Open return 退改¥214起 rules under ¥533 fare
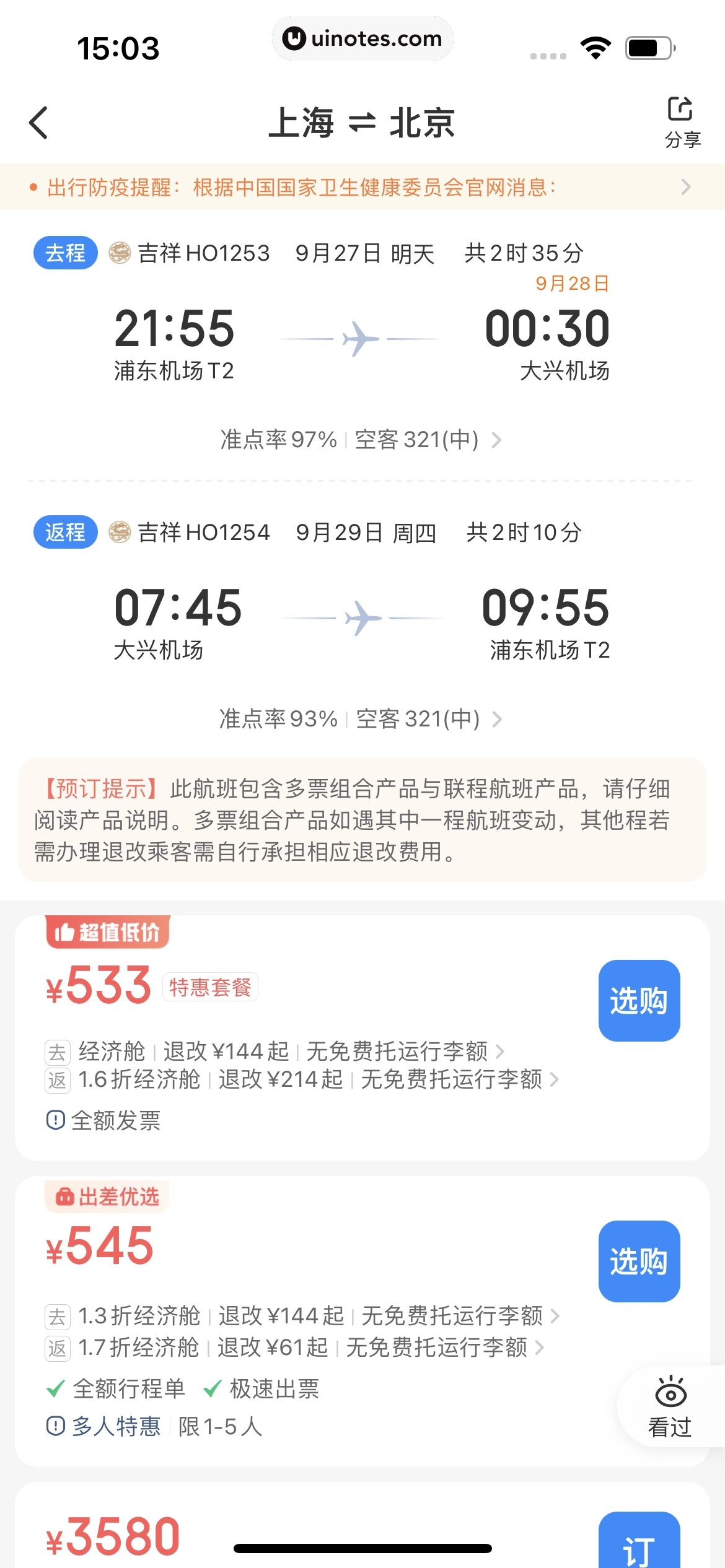Image resolution: width=725 pixels, height=1568 pixels. pyautogui.click(x=281, y=1079)
